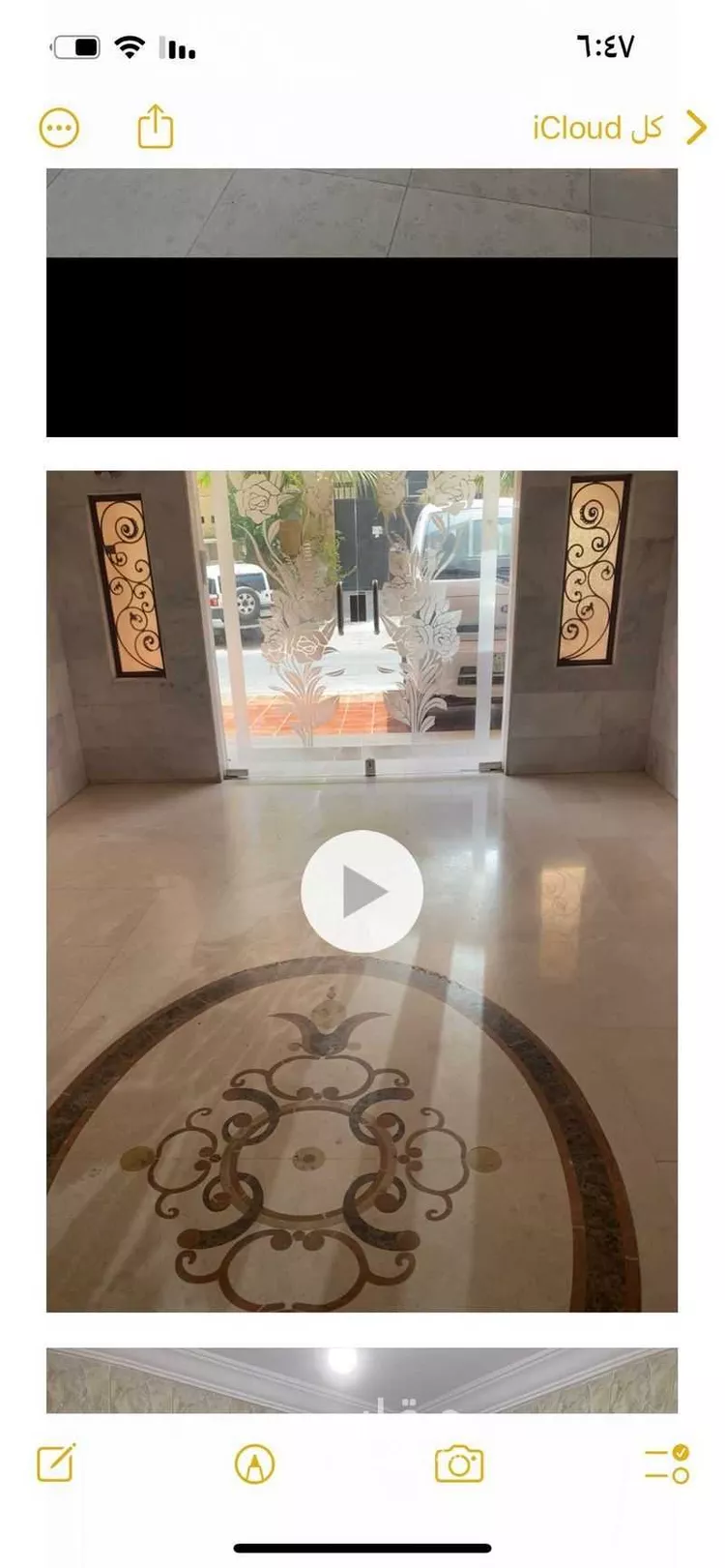Open the more options ellipsis menu
The image size is (725, 1568).
[59, 128]
